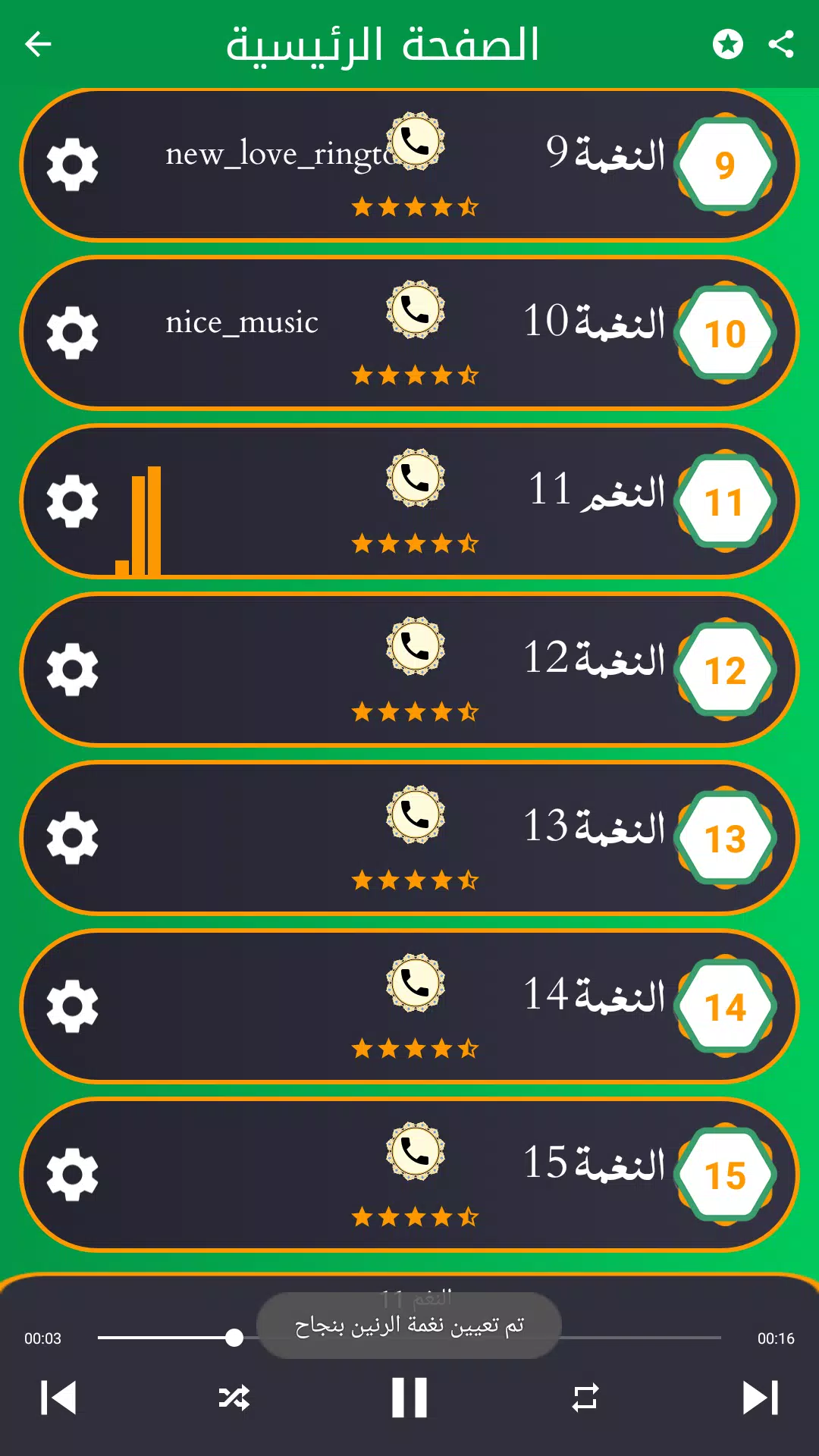Open settings gear for ringtone 13
The image size is (819, 1456).
click(72, 838)
